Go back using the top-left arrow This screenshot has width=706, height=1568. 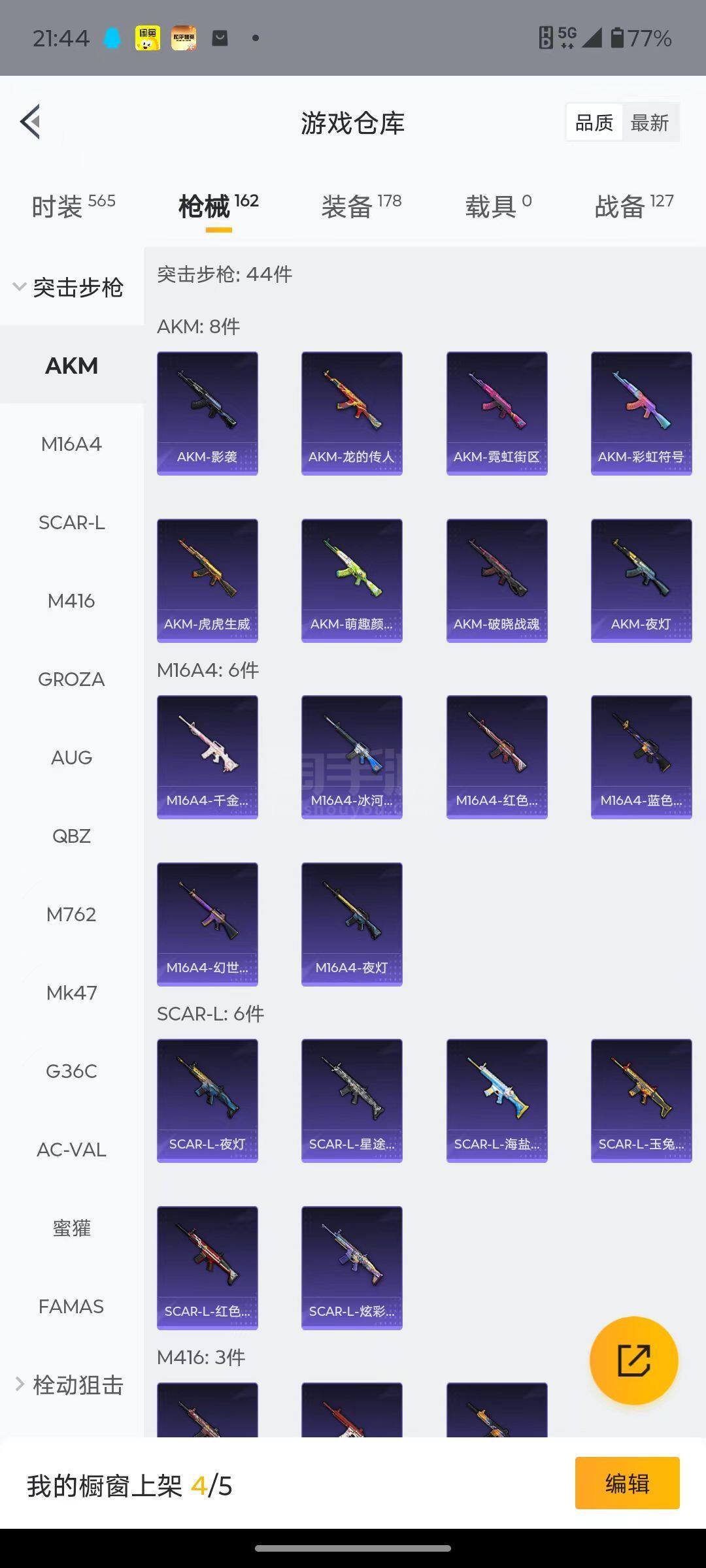tap(31, 122)
